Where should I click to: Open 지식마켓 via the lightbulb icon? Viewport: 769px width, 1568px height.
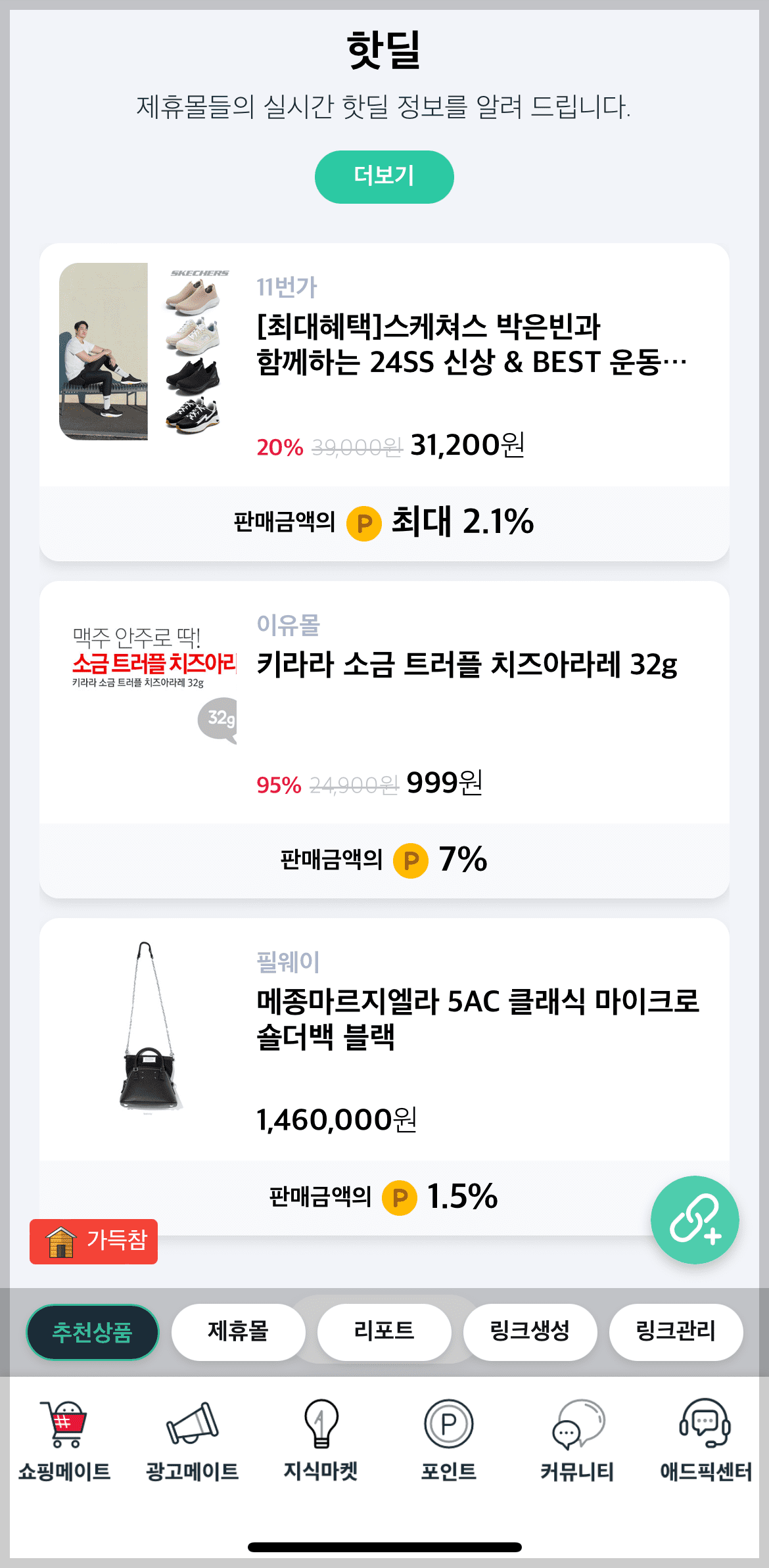coord(320,1433)
